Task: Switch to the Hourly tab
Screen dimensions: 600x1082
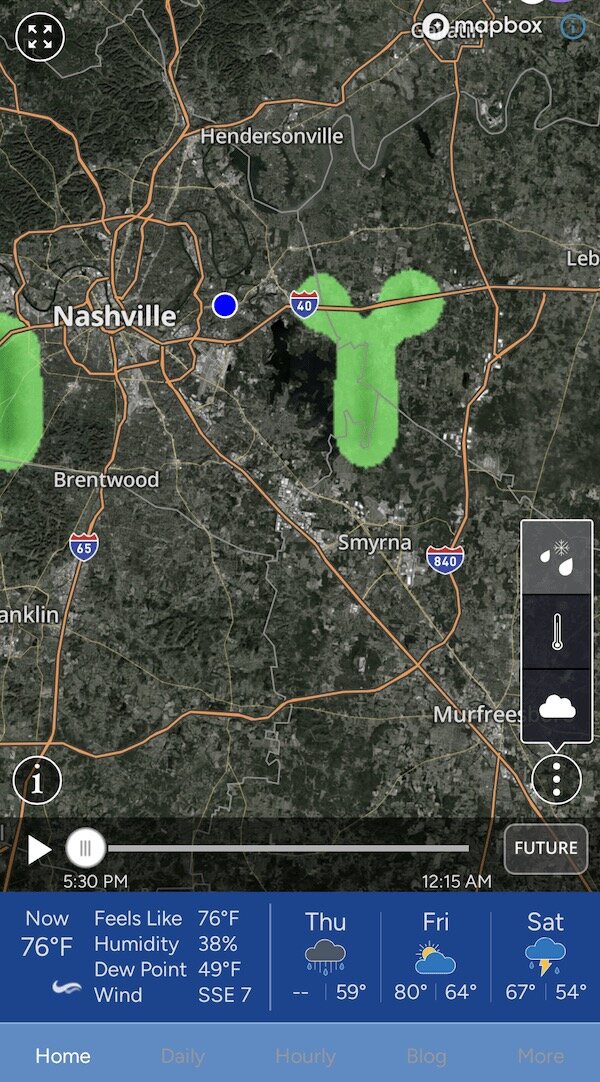Action: tap(305, 1056)
